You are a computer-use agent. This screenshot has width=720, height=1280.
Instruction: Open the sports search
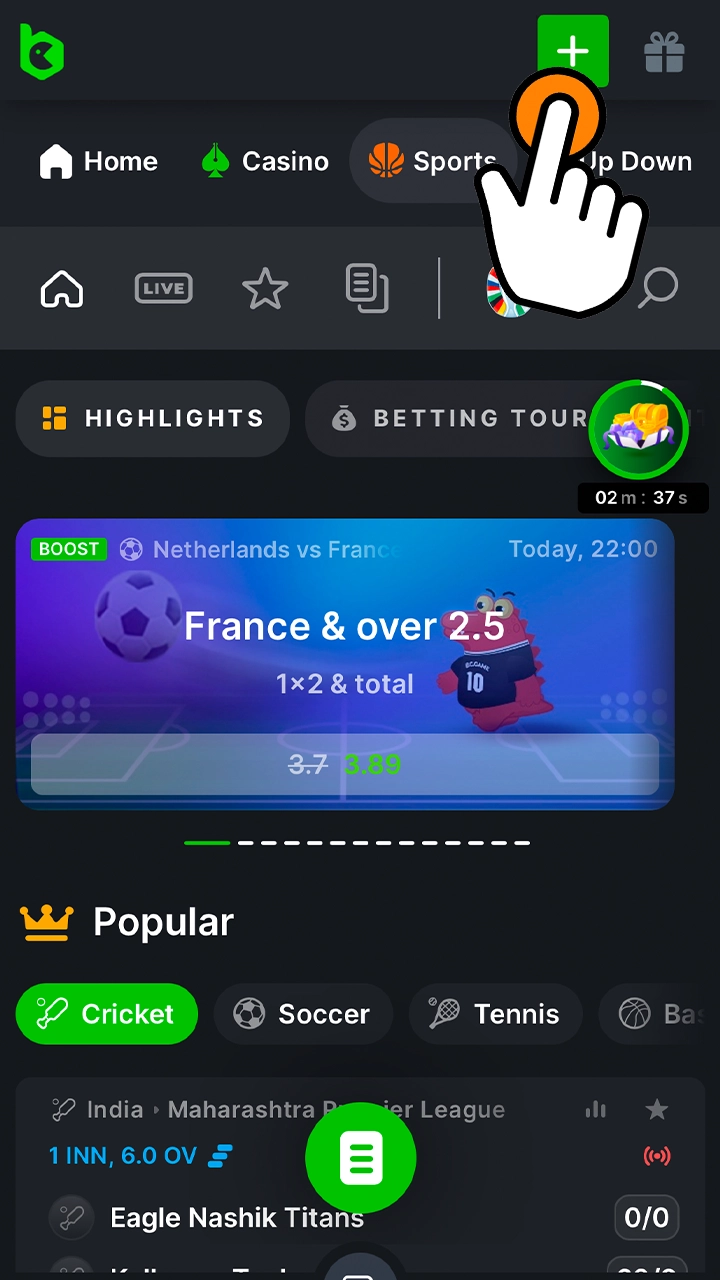(x=659, y=289)
